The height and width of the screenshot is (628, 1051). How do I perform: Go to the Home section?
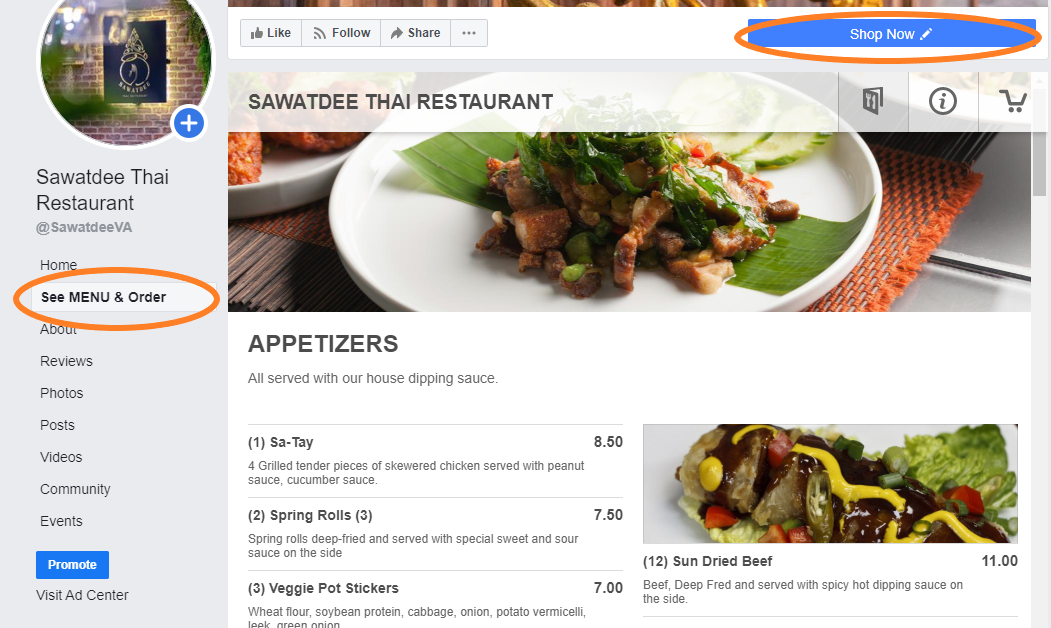[58, 265]
